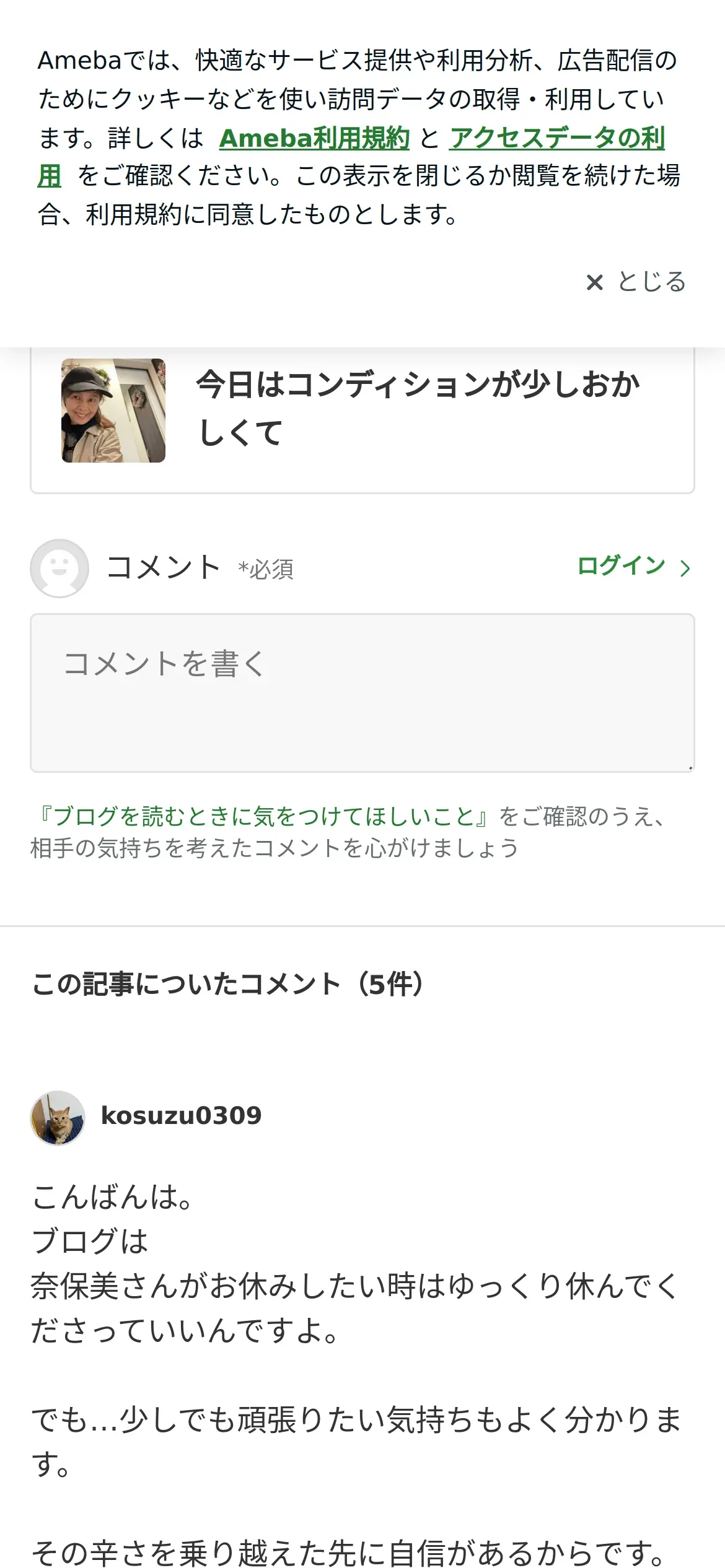Dismiss the cookie notice with とじる
The width and height of the screenshot is (725, 1568).
pyautogui.click(x=636, y=282)
